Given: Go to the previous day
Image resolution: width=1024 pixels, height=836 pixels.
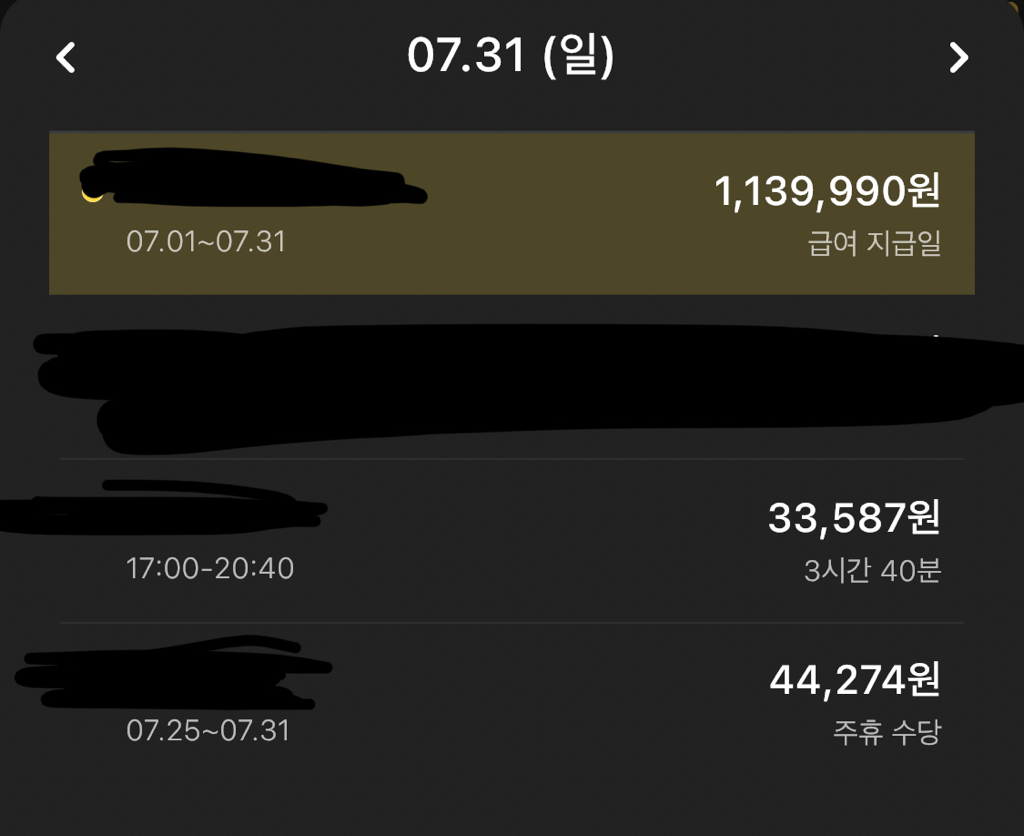Looking at the screenshot, I should pos(66,57).
